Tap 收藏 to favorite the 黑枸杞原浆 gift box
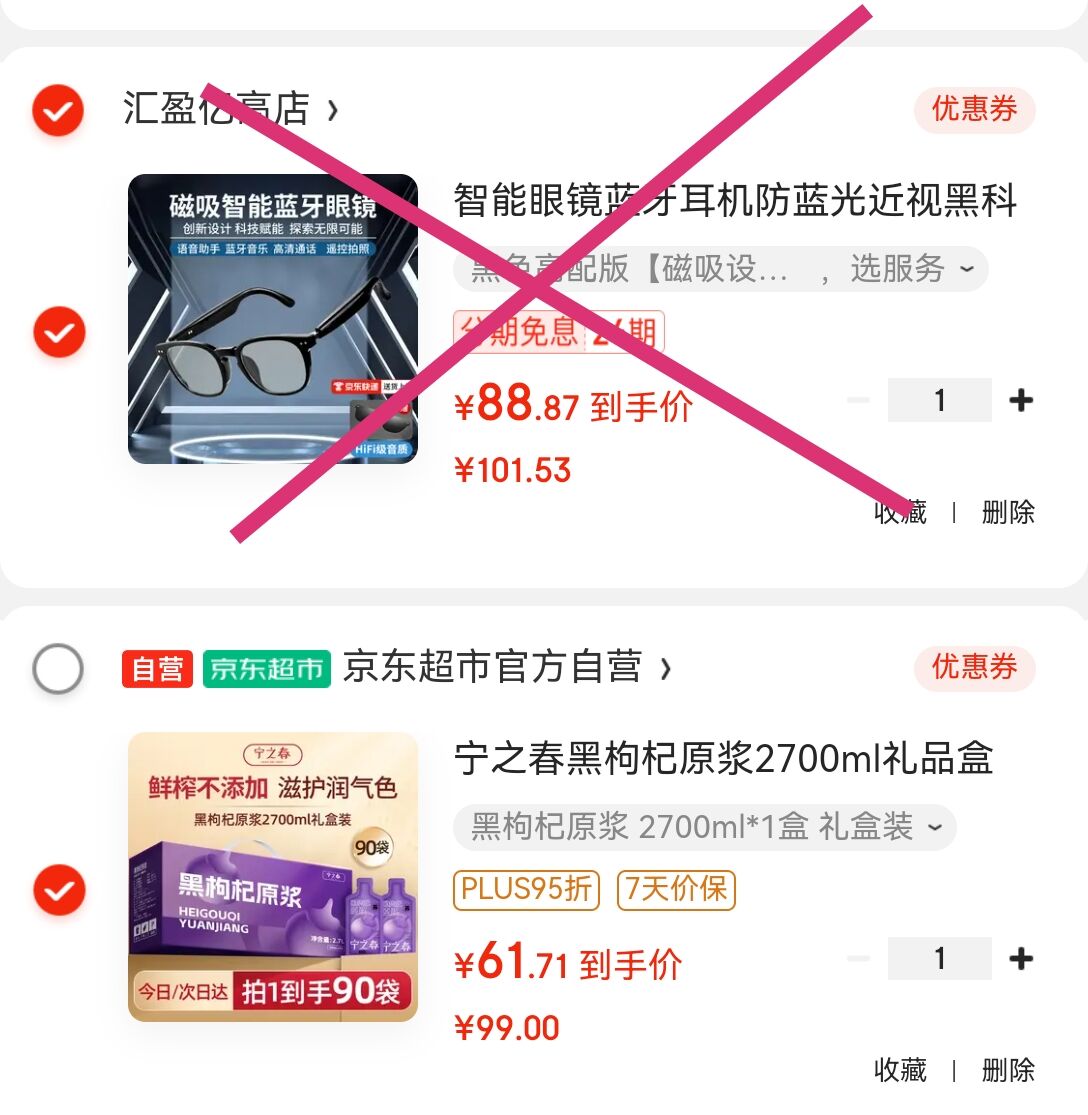Viewport: 1088px width, 1115px height. (x=900, y=1071)
